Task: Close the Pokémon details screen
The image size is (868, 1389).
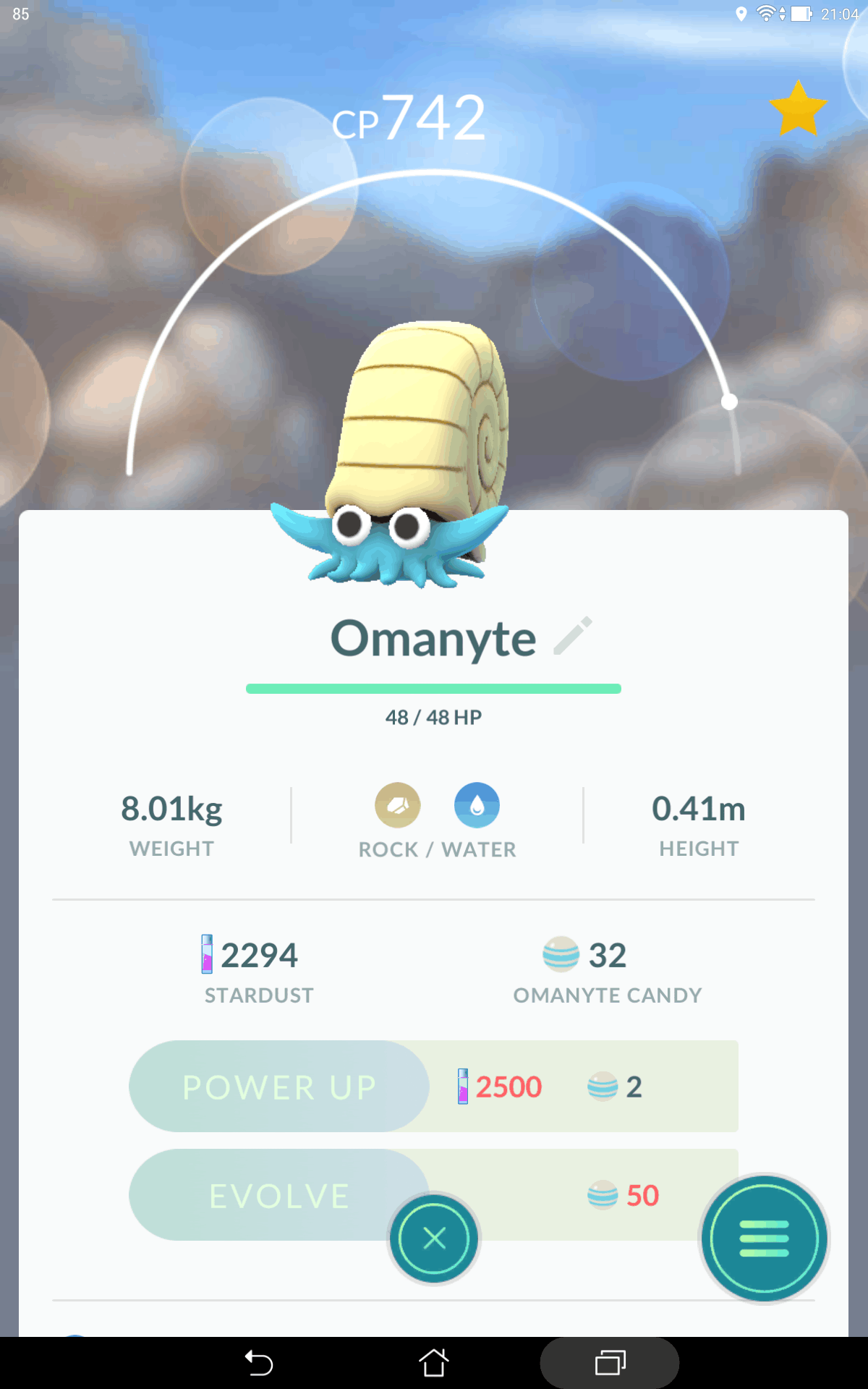Action: [x=434, y=1239]
